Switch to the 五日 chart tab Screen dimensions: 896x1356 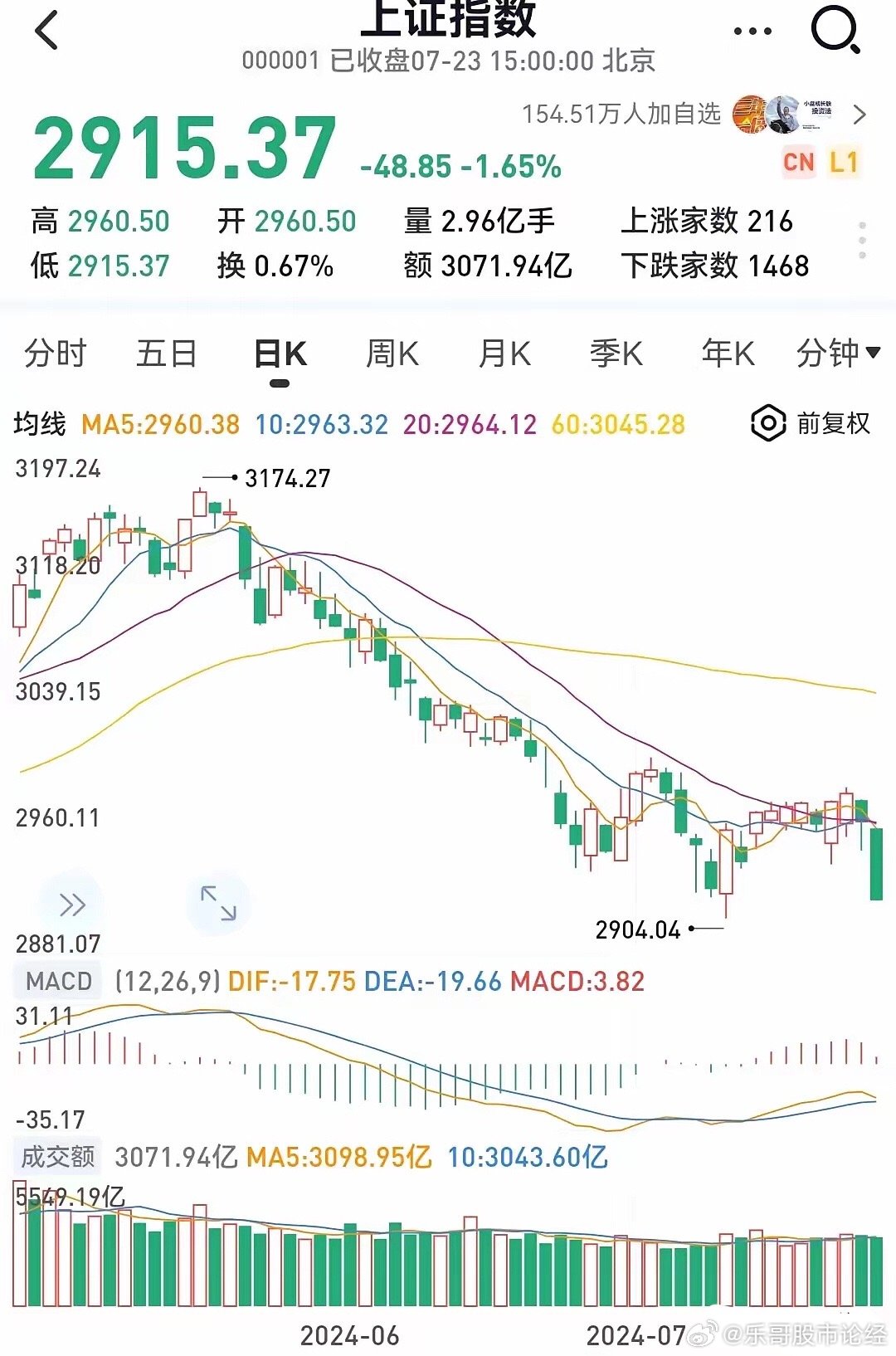point(166,354)
